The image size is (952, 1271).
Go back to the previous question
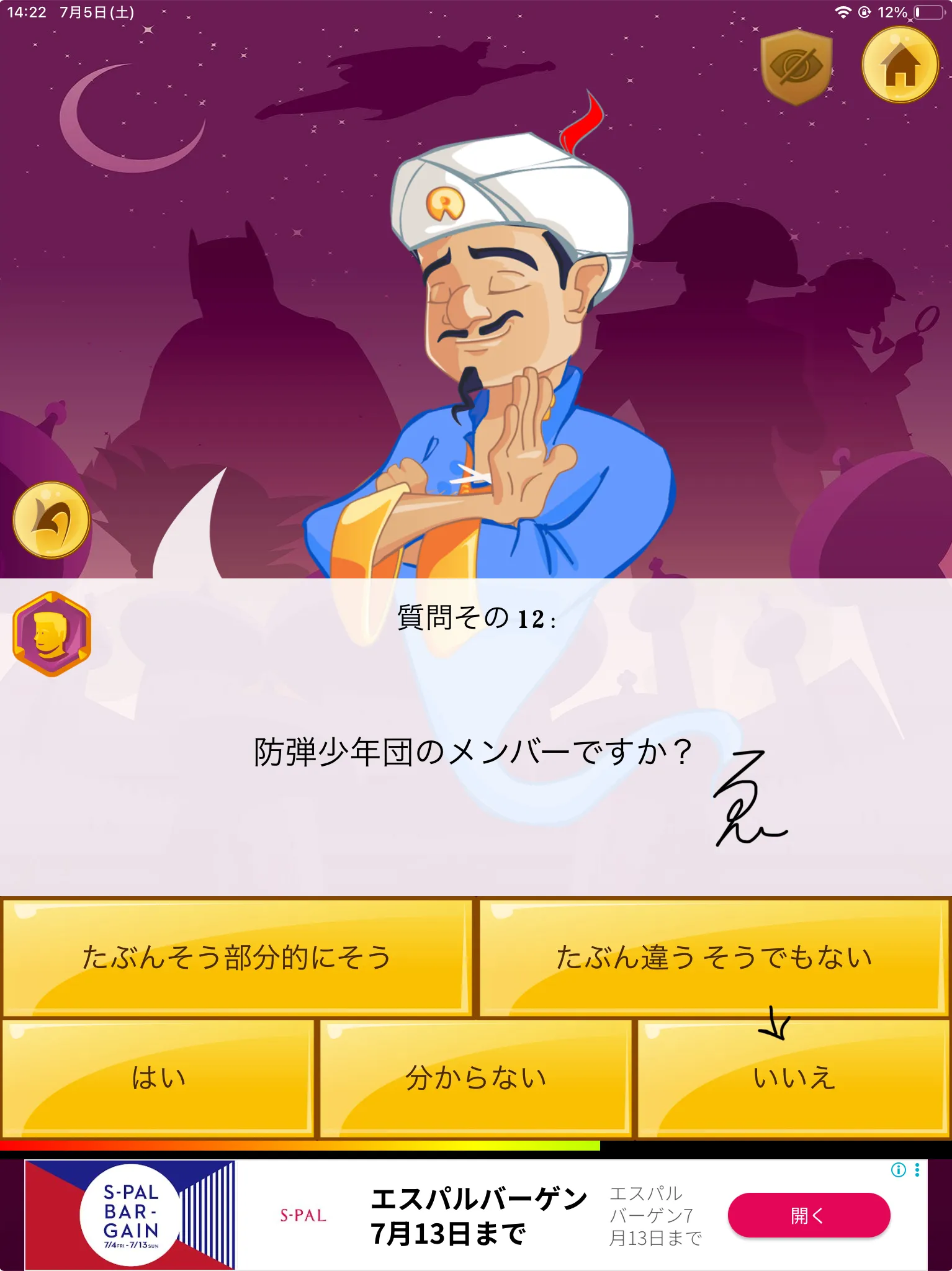tap(52, 520)
